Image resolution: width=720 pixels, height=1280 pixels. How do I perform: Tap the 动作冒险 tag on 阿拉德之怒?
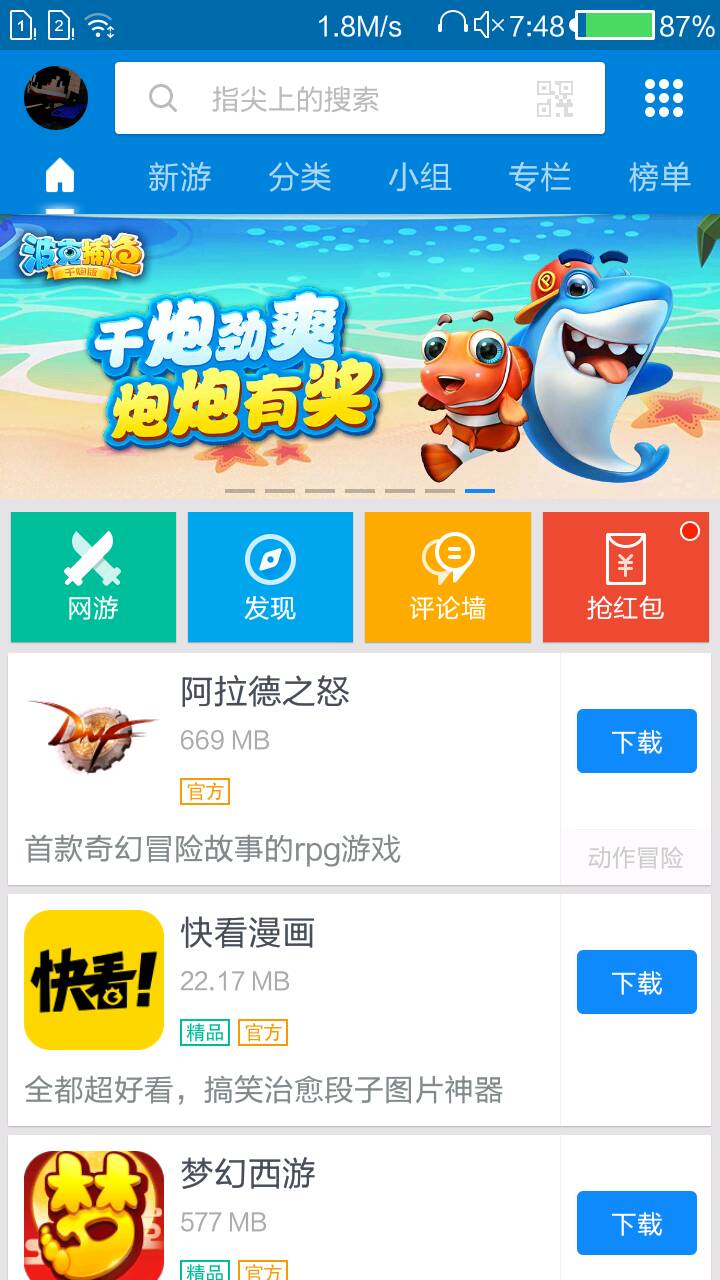tap(635, 857)
